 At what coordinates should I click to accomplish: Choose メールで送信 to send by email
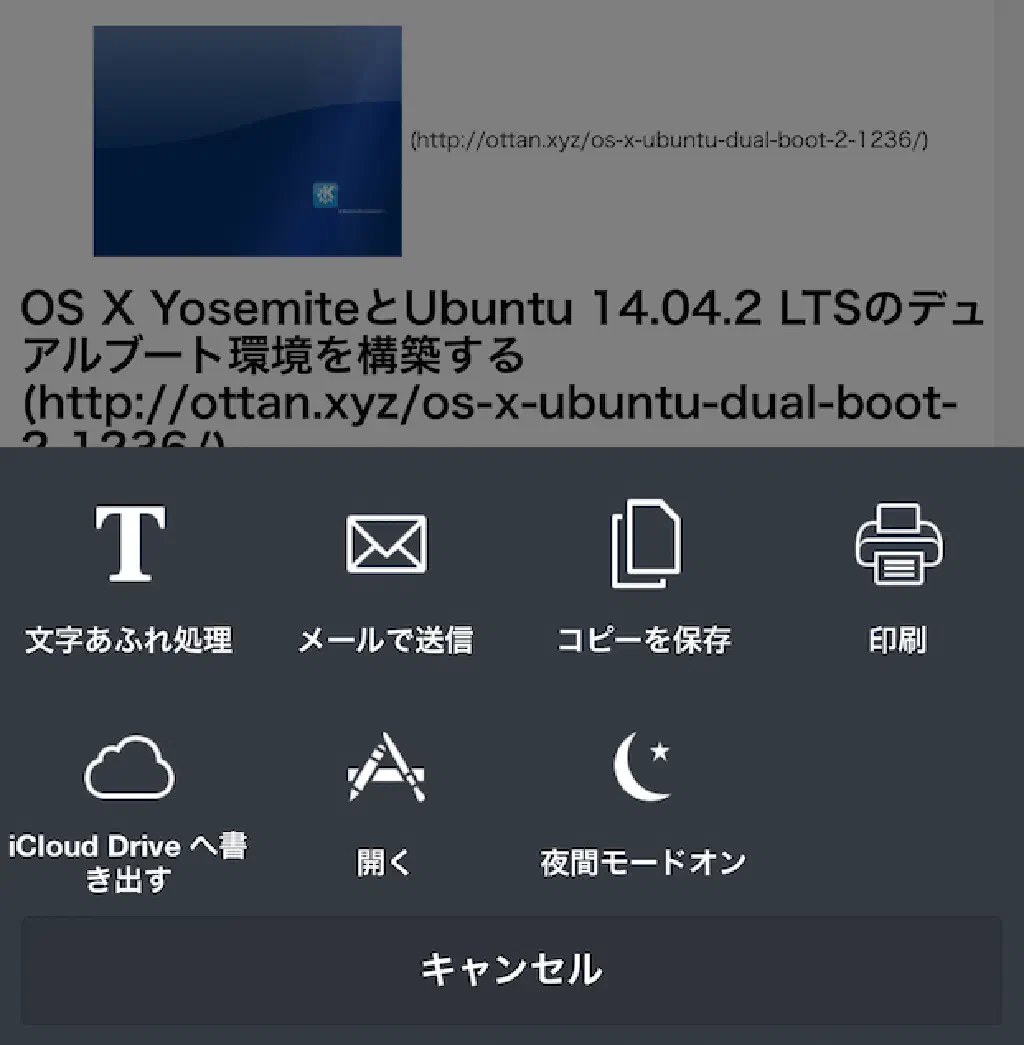click(386, 575)
